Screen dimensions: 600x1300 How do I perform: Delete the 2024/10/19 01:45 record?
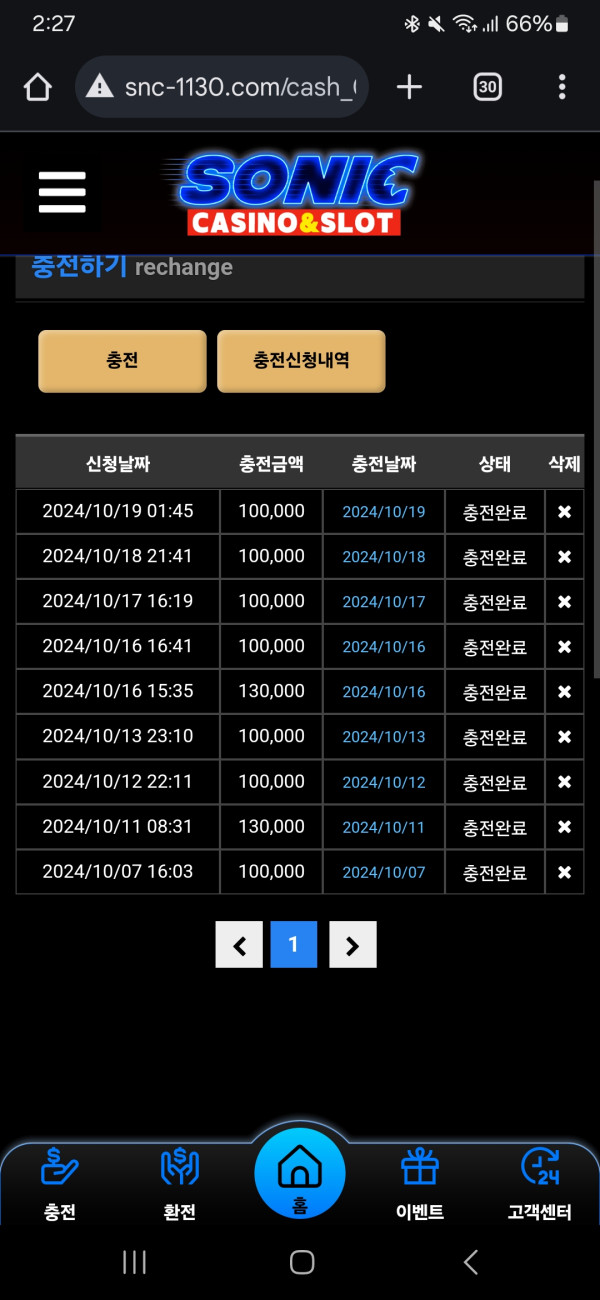pos(564,511)
